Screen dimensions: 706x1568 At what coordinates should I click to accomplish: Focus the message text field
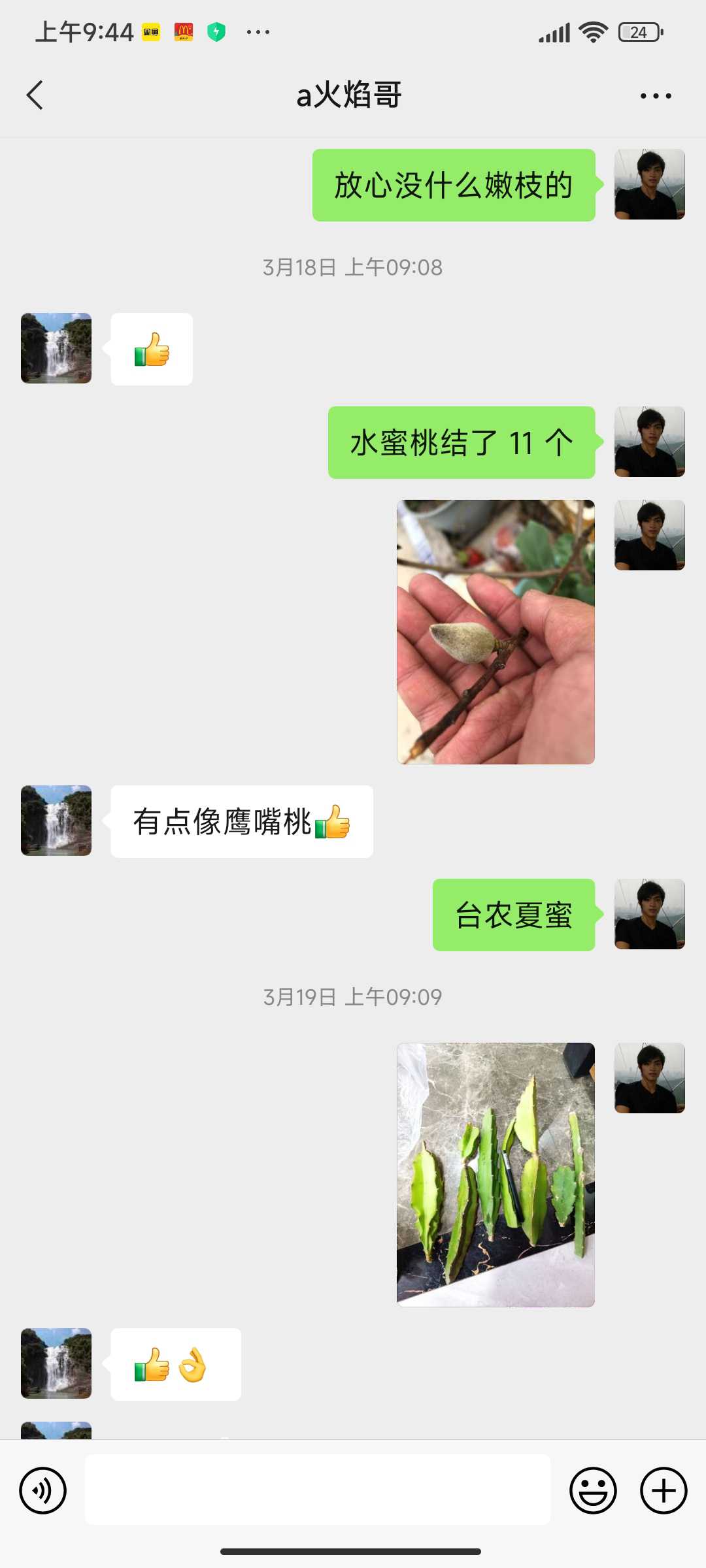(318, 1490)
